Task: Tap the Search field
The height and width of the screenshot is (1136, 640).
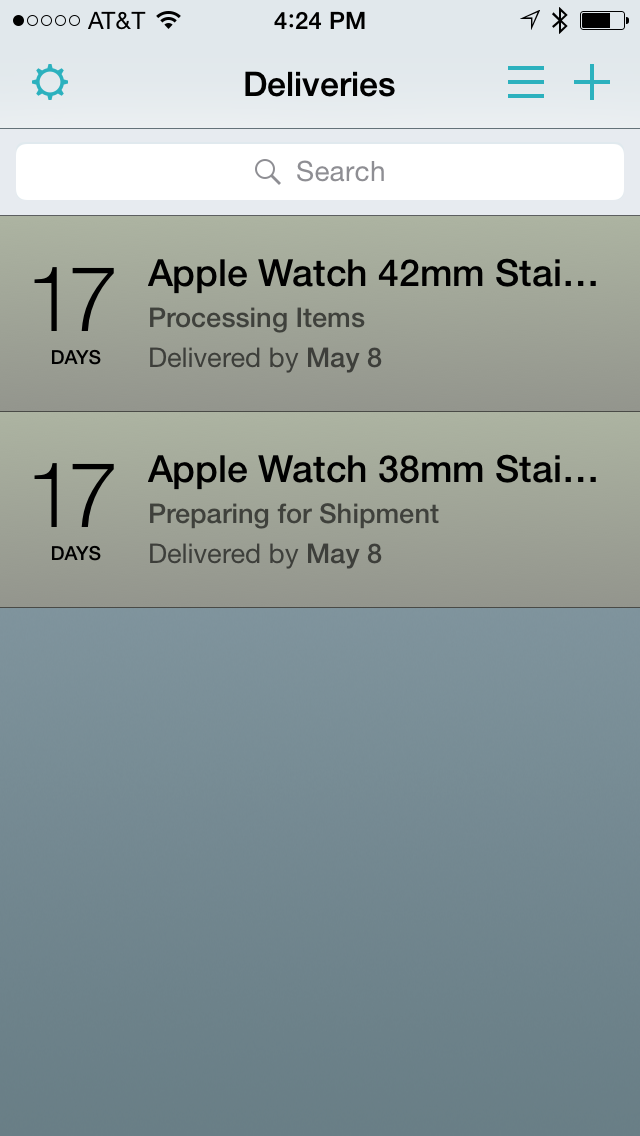Action: pyautogui.click(x=320, y=172)
